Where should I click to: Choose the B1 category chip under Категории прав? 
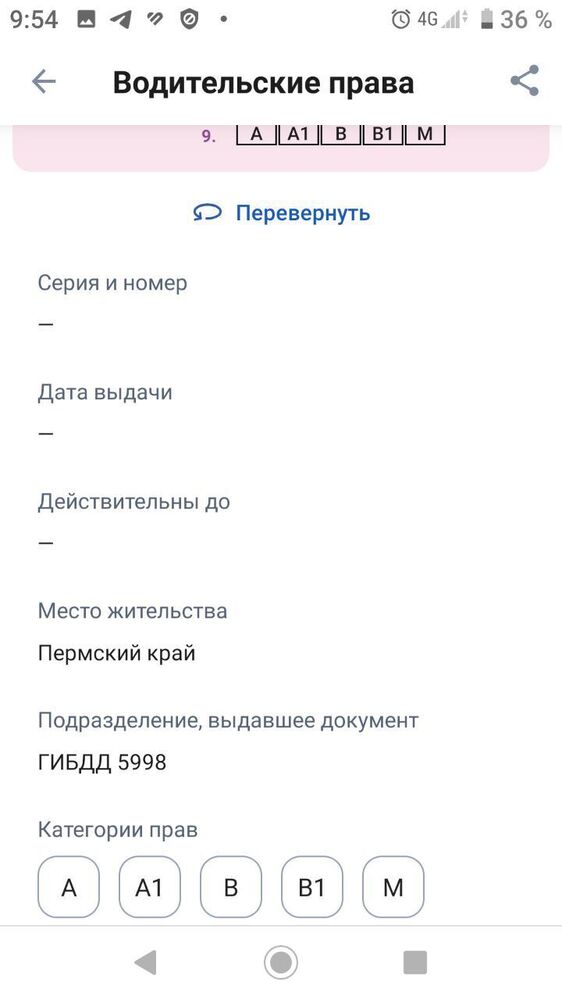pos(312,886)
